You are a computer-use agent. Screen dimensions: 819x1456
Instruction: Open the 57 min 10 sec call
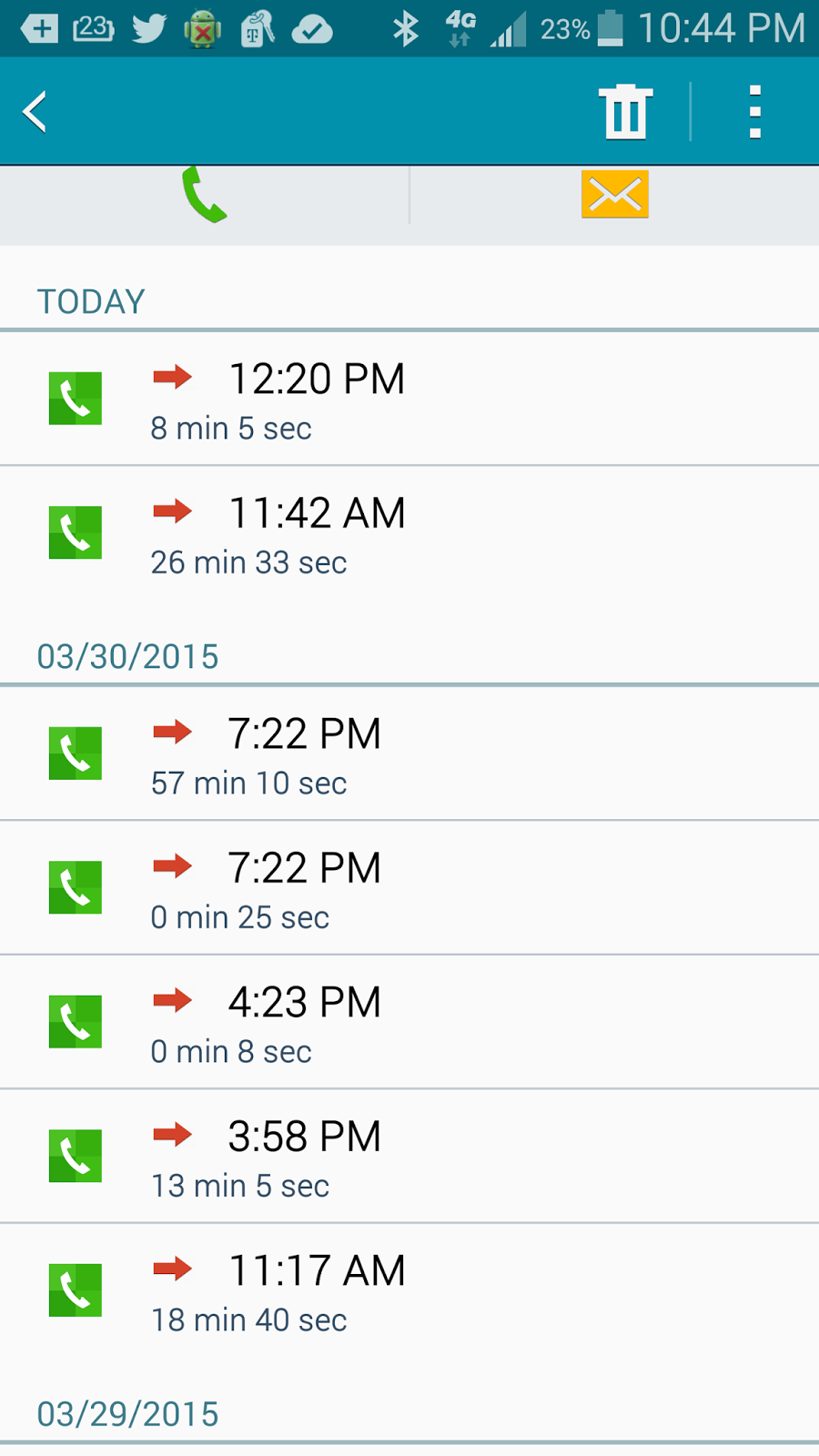coord(409,755)
